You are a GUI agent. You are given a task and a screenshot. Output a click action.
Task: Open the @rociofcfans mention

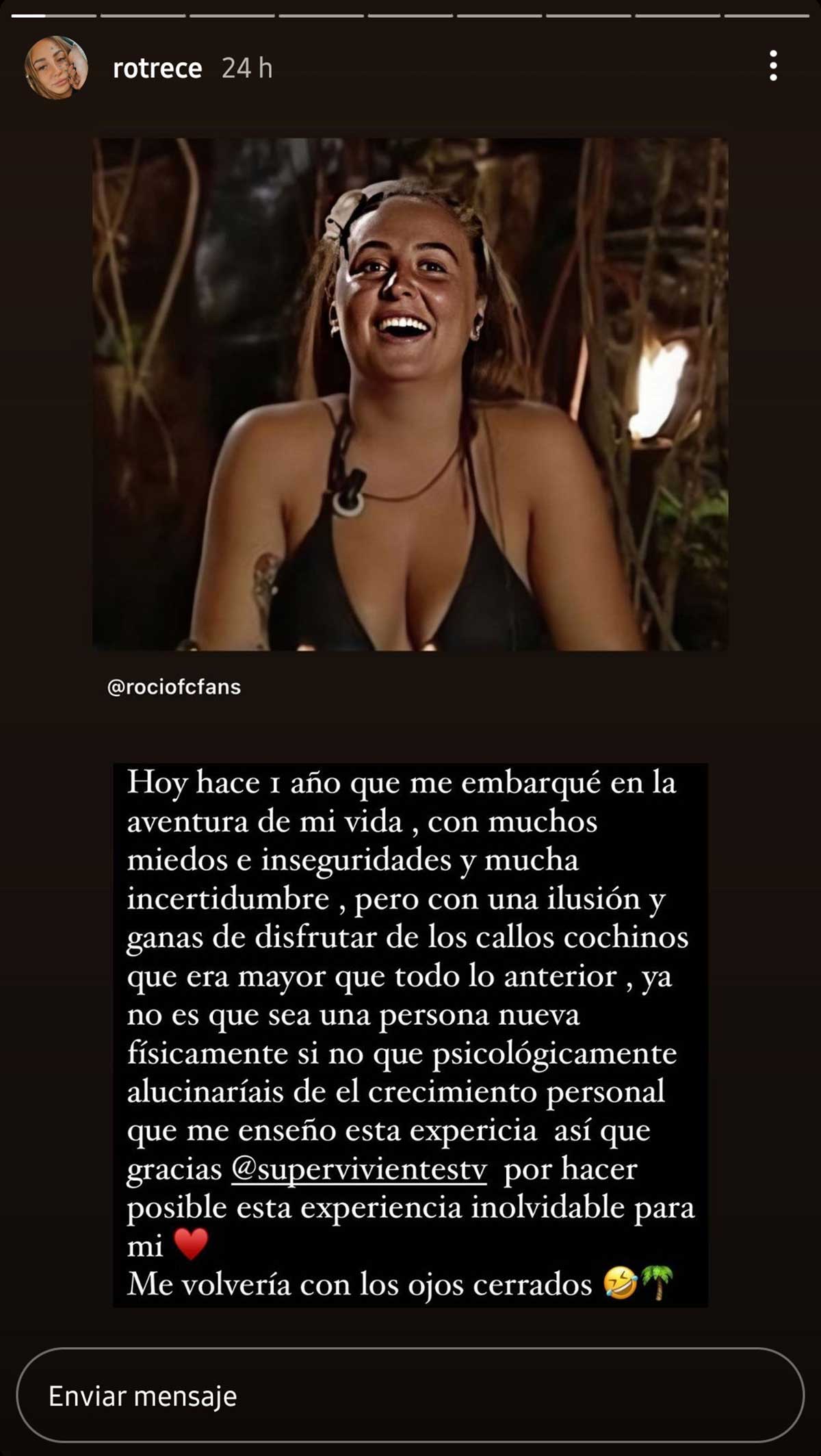pyautogui.click(x=174, y=687)
